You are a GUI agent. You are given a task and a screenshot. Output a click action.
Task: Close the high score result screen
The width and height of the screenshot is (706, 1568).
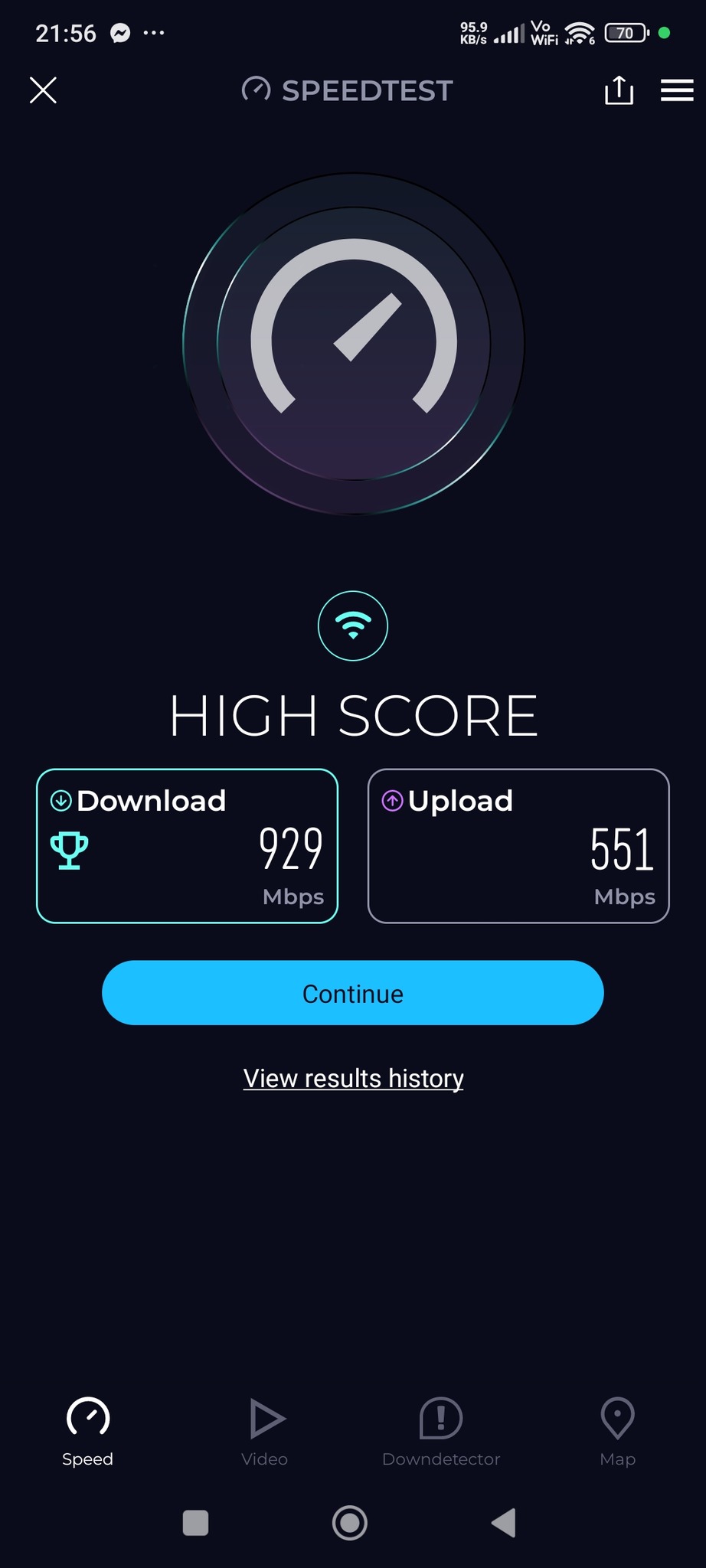pos(43,90)
